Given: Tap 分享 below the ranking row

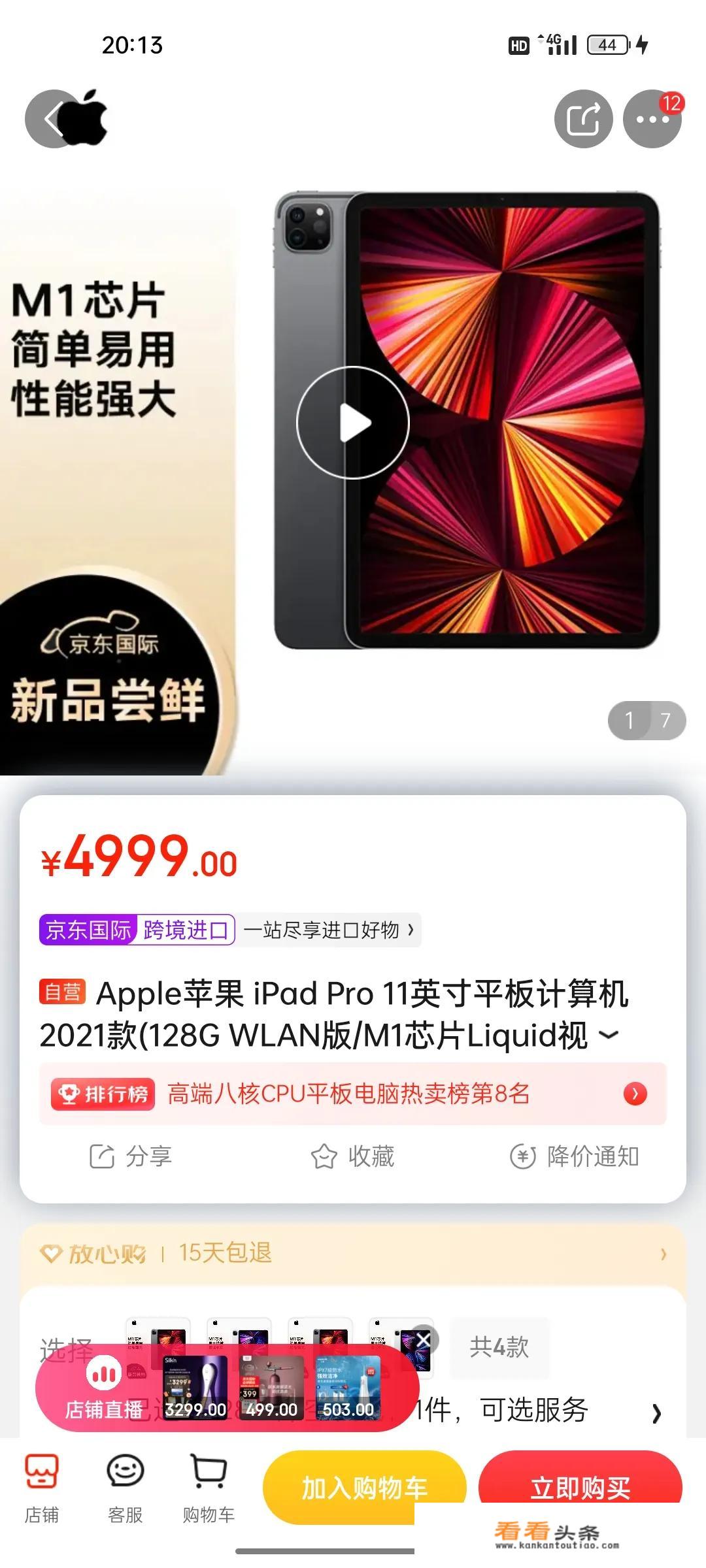Looking at the screenshot, I should [x=131, y=1156].
